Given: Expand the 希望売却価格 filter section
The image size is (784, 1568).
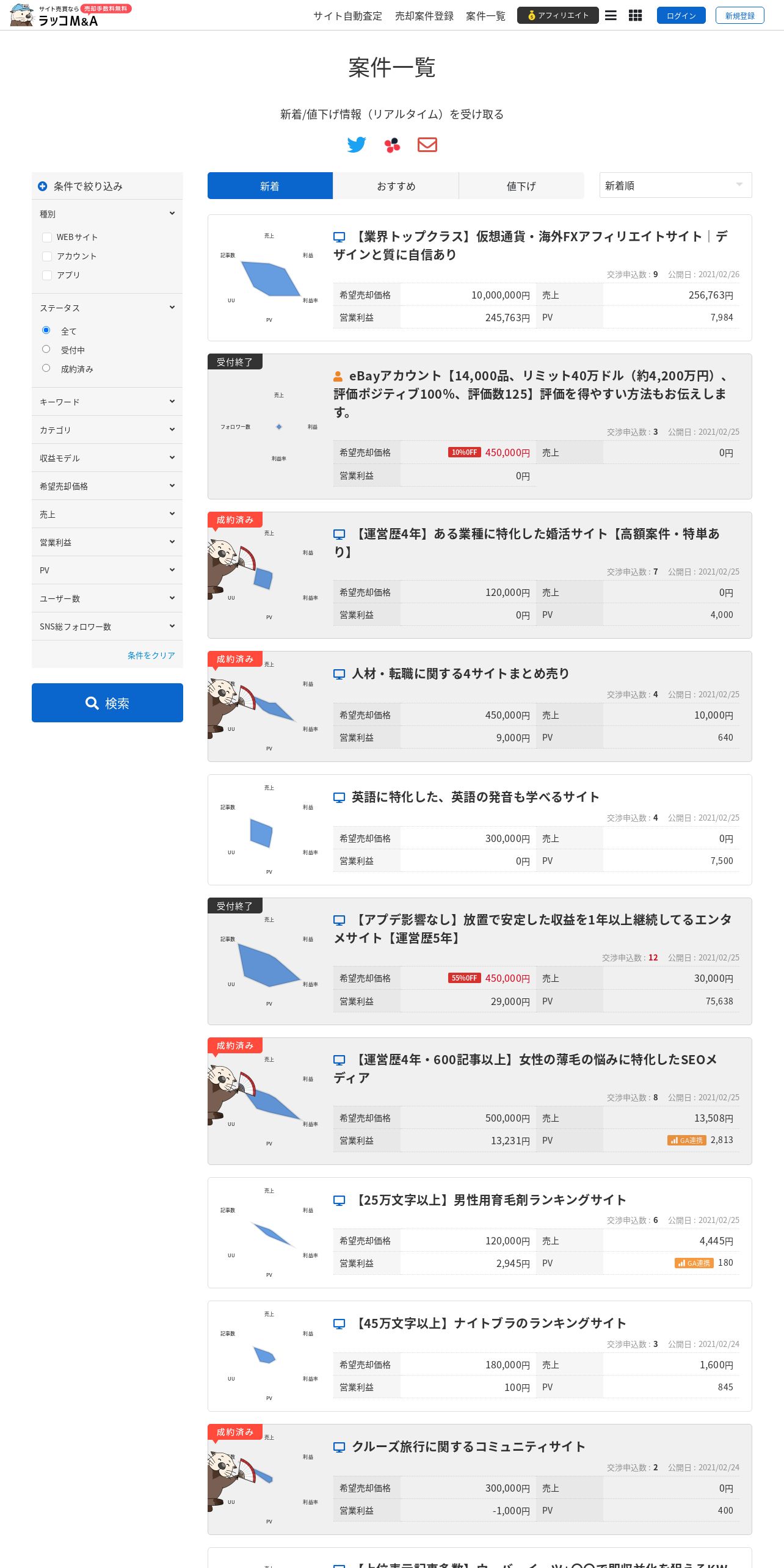Looking at the screenshot, I should 107,486.
